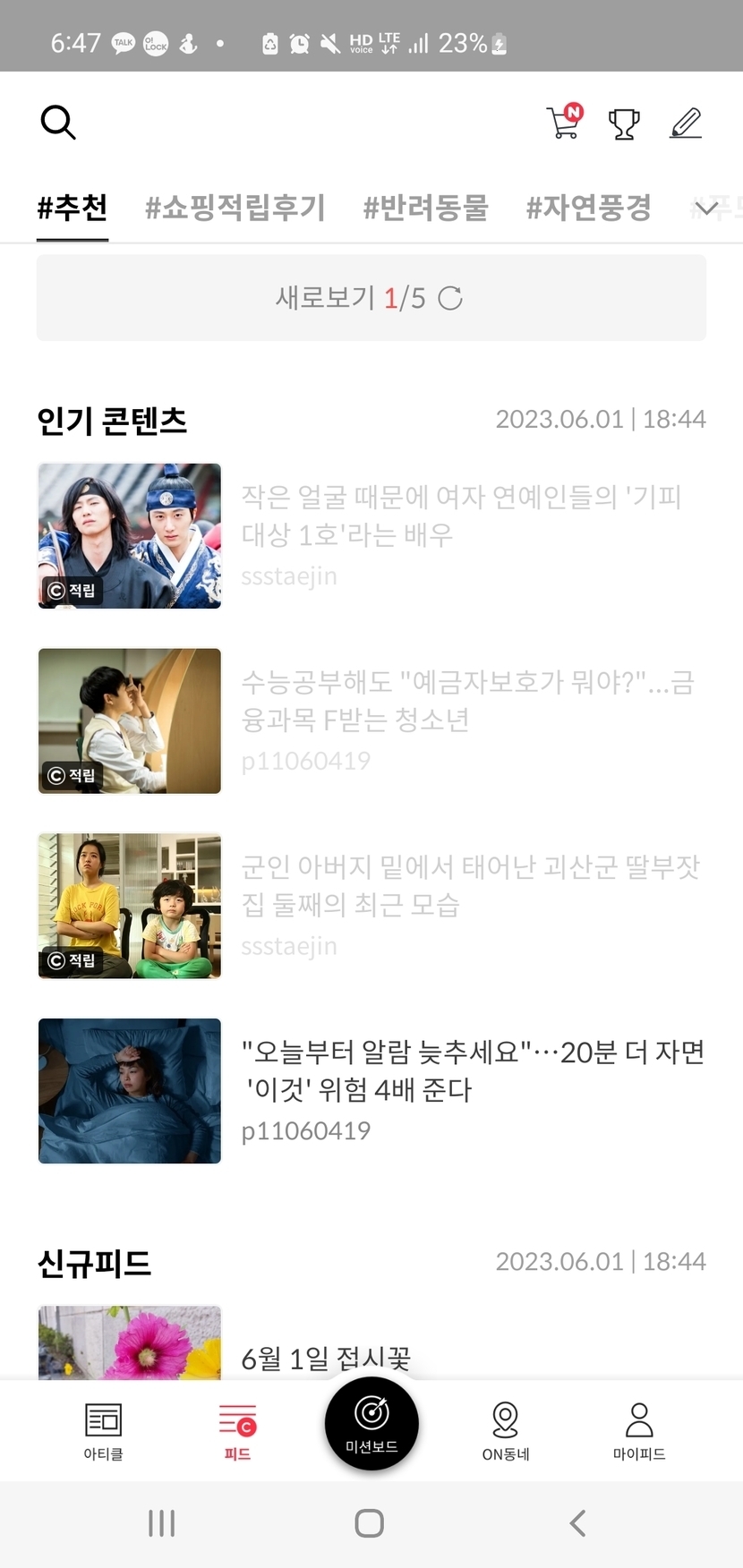The width and height of the screenshot is (743, 1568).
Task: Expand the hashtag tab list chevron
Action: click(x=707, y=209)
